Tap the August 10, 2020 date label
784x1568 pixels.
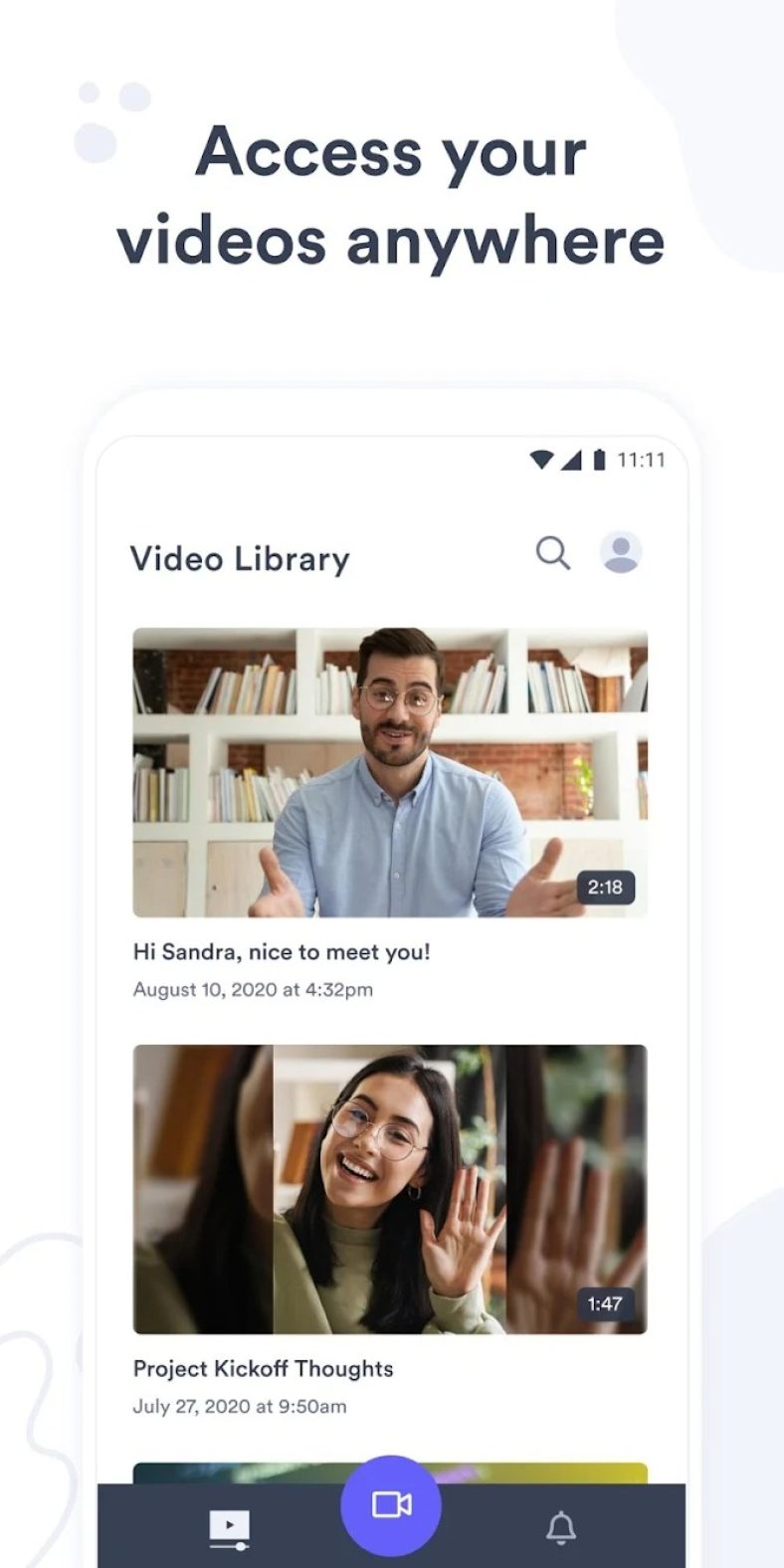point(252,989)
